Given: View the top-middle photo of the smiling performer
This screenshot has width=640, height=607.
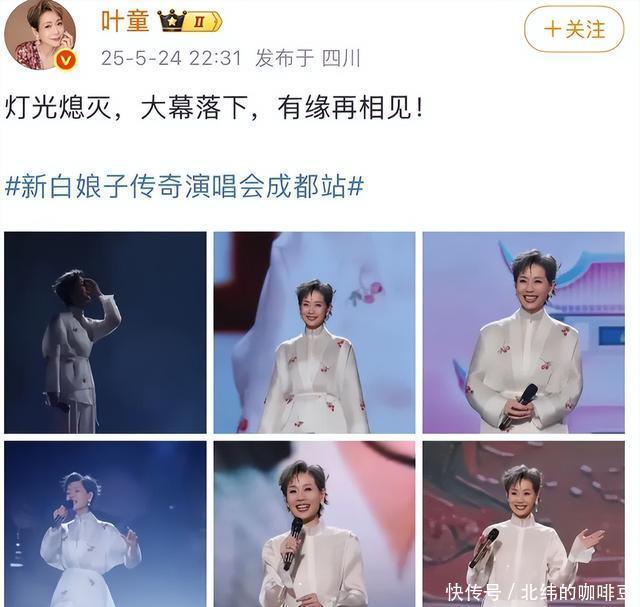Looking at the screenshot, I should point(314,333).
